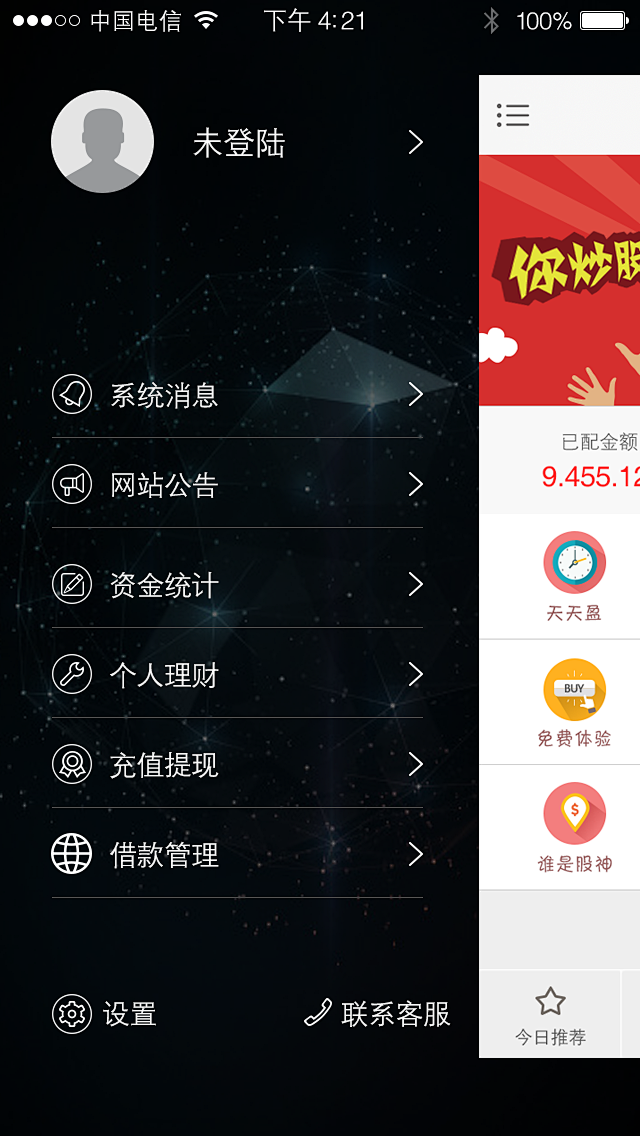This screenshot has height=1136, width=640.
Task: Open 充值提现 recharge and withdraw
Action: pyautogui.click(x=238, y=764)
